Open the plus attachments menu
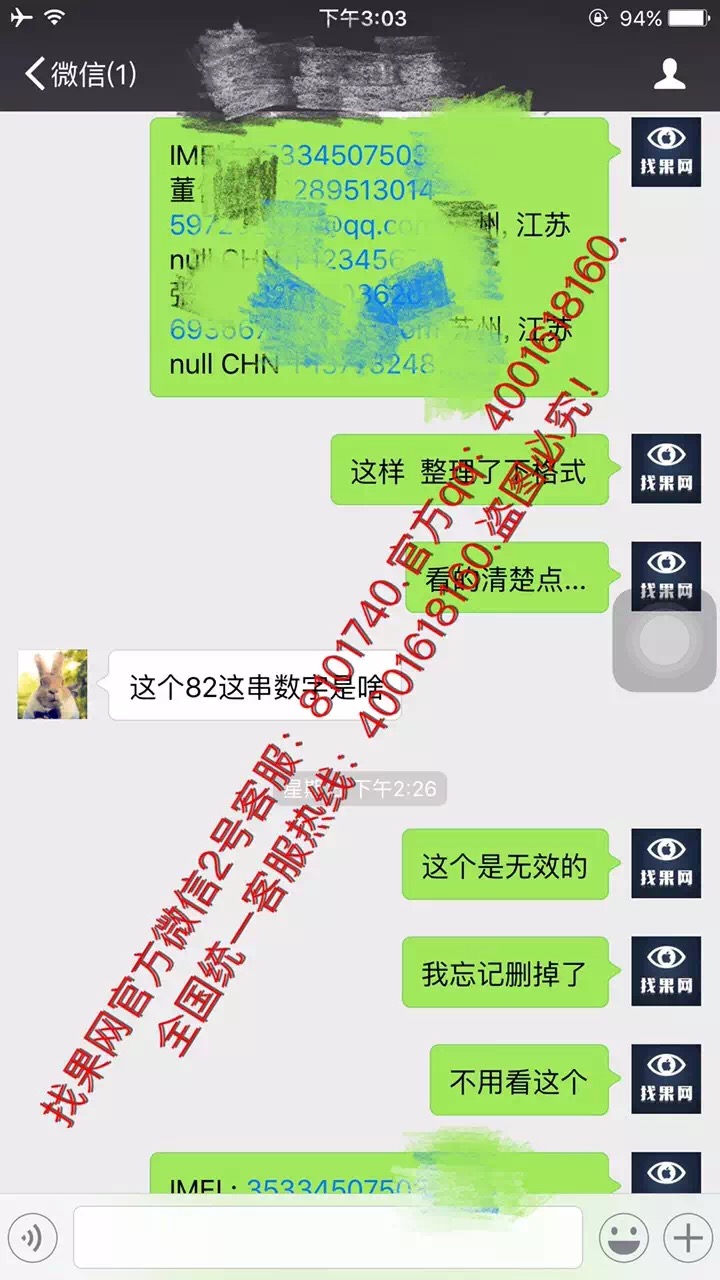 pos(688,1238)
